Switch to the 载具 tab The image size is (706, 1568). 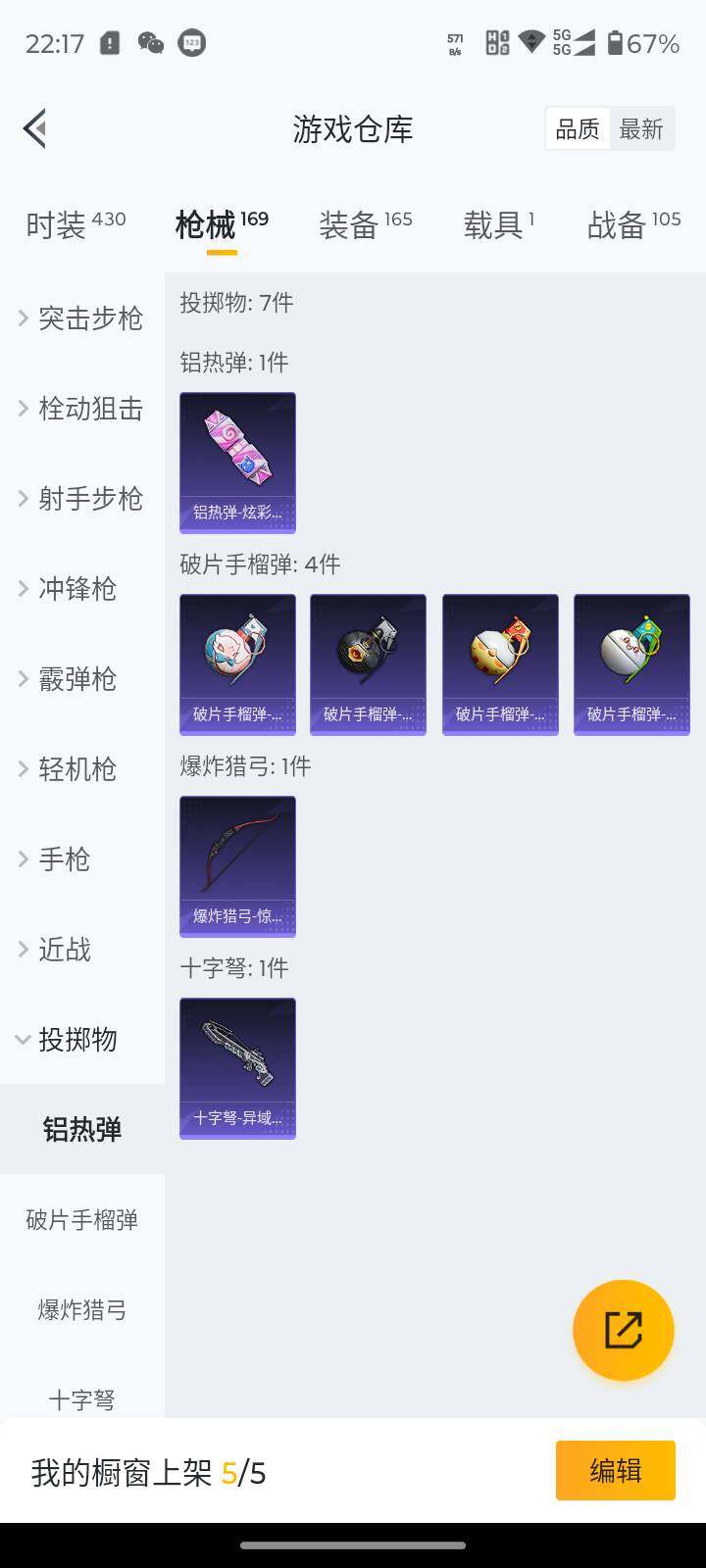click(498, 224)
